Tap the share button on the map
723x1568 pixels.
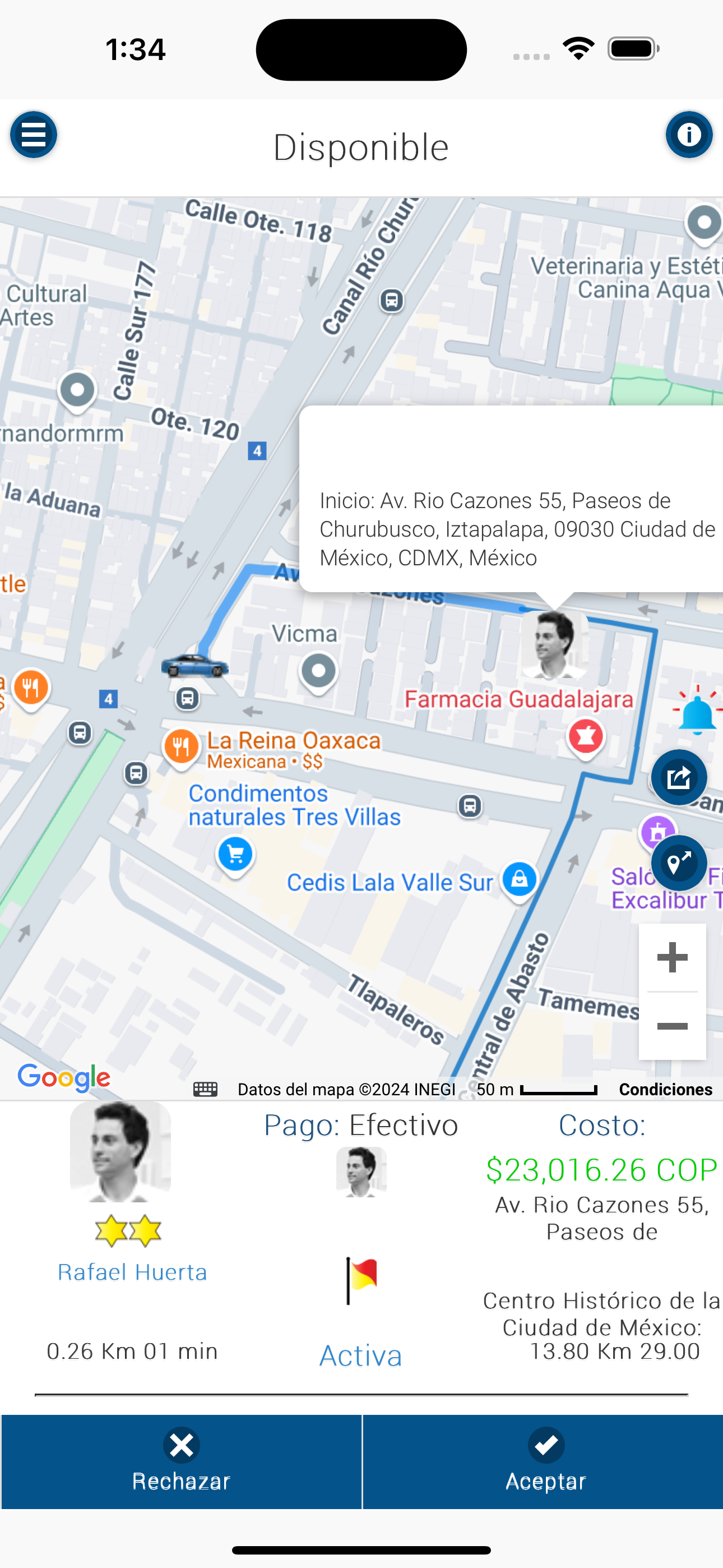coord(679,777)
